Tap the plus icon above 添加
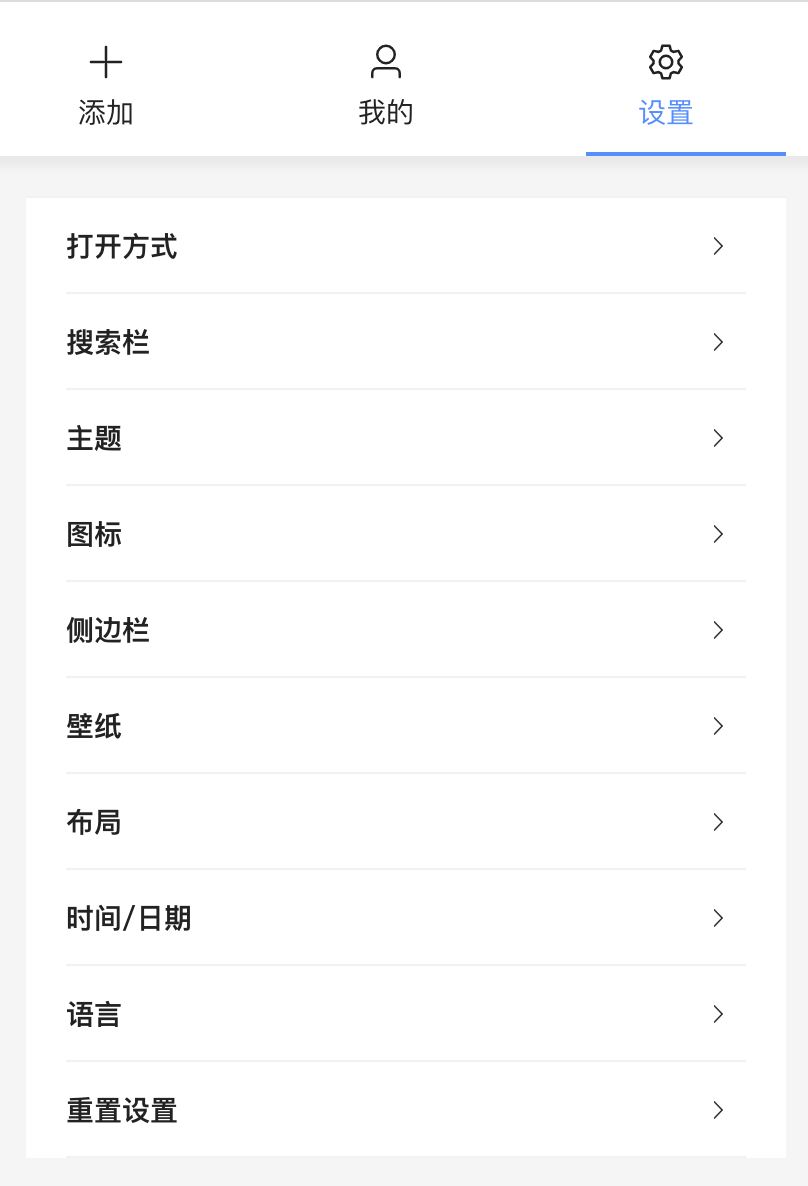Viewport: 808px width, 1186px height. (106, 62)
